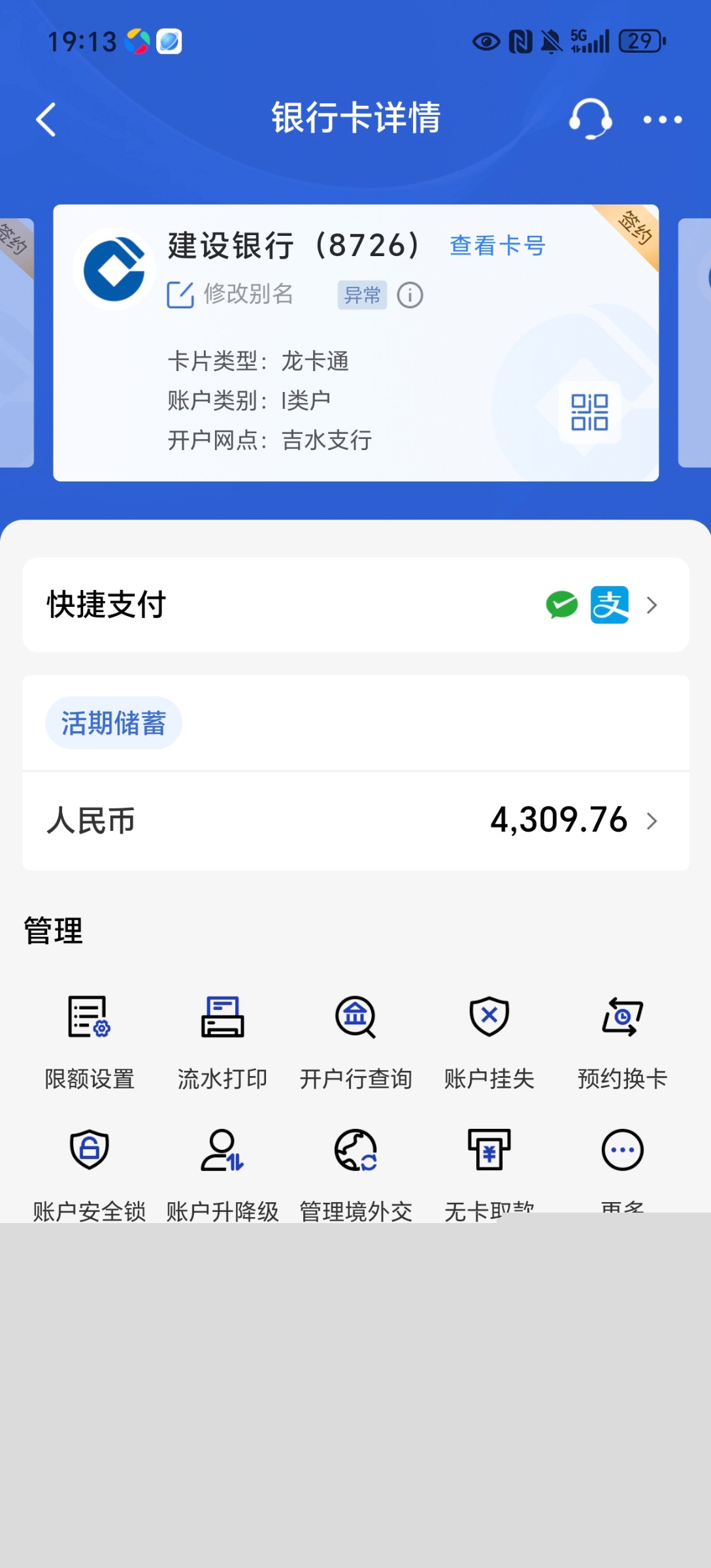Tap the info icon next to 异常 status
The width and height of the screenshot is (711, 1568).
click(409, 295)
